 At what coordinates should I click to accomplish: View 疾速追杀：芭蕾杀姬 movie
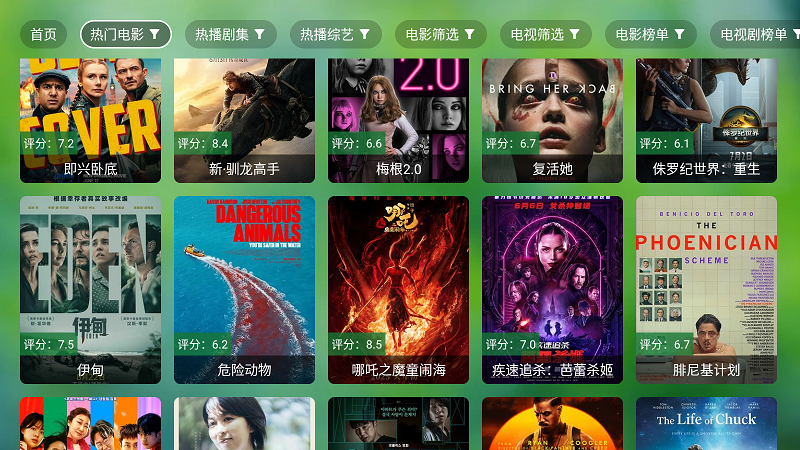(x=552, y=290)
